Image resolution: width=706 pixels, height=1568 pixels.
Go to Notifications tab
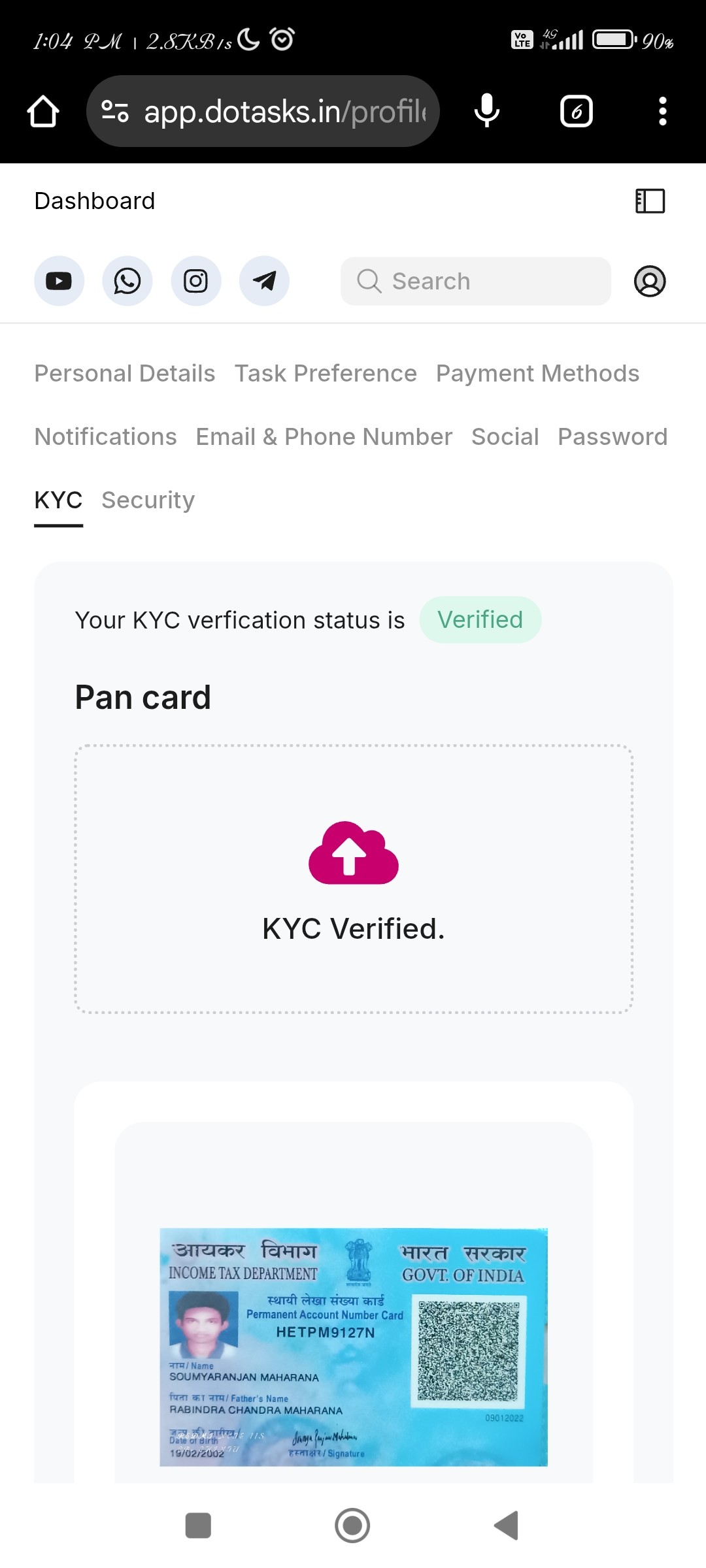(105, 437)
